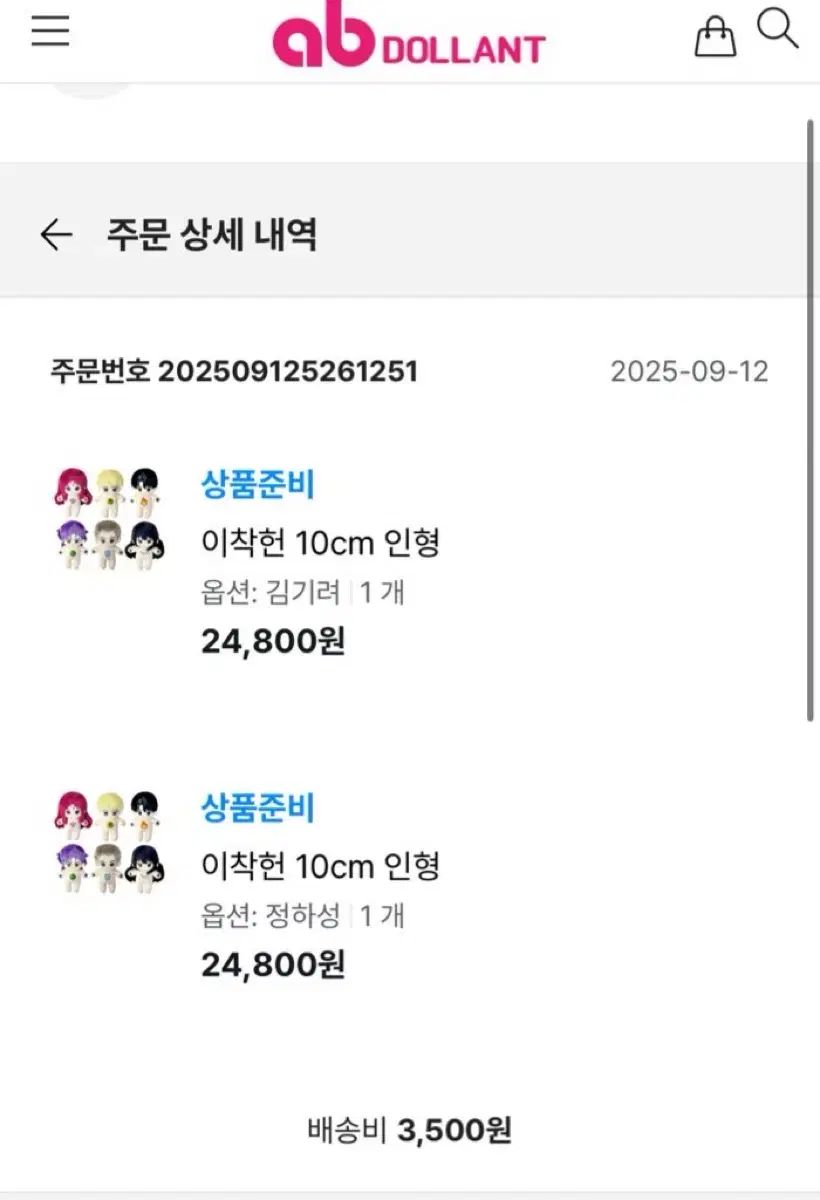This screenshot has width=820, height=1200.
Task: Open the search magnifier
Action: [777, 28]
